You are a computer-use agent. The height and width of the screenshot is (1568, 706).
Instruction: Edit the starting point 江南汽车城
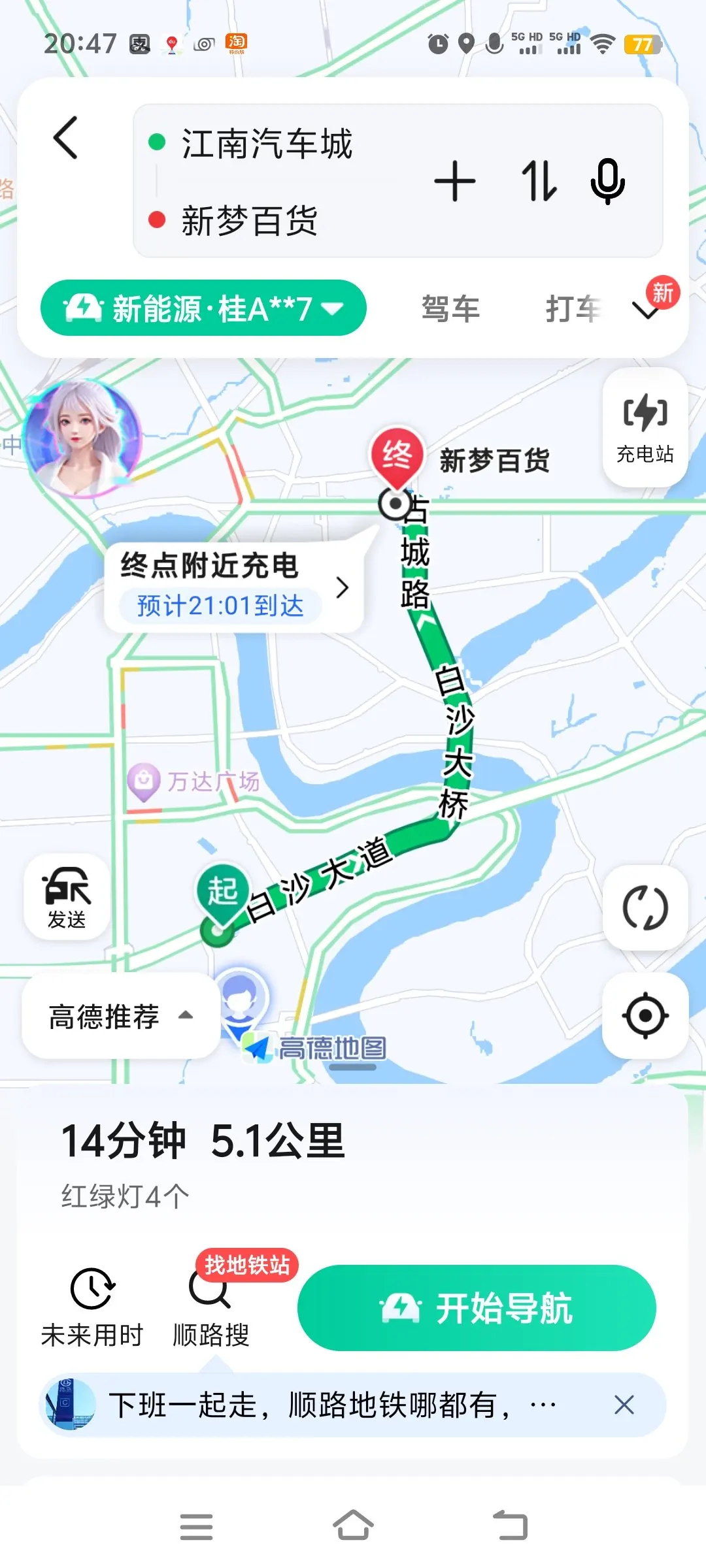tap(267, 144)
